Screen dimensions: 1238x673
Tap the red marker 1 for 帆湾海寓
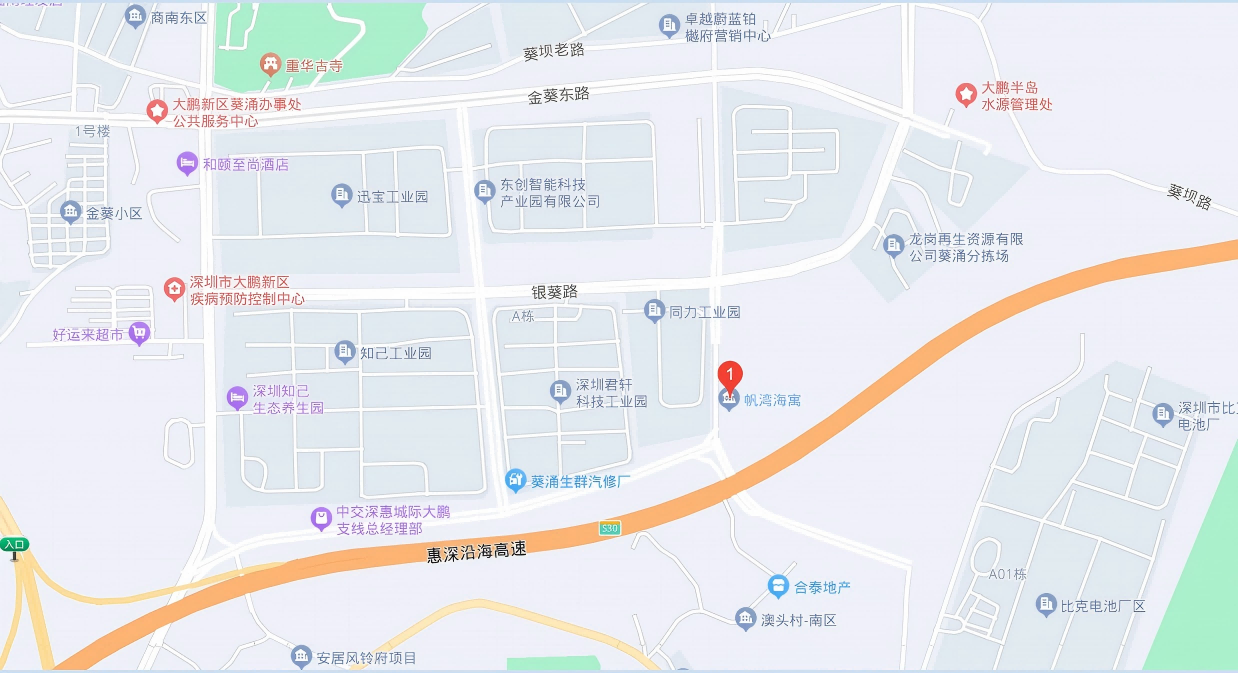731,378
